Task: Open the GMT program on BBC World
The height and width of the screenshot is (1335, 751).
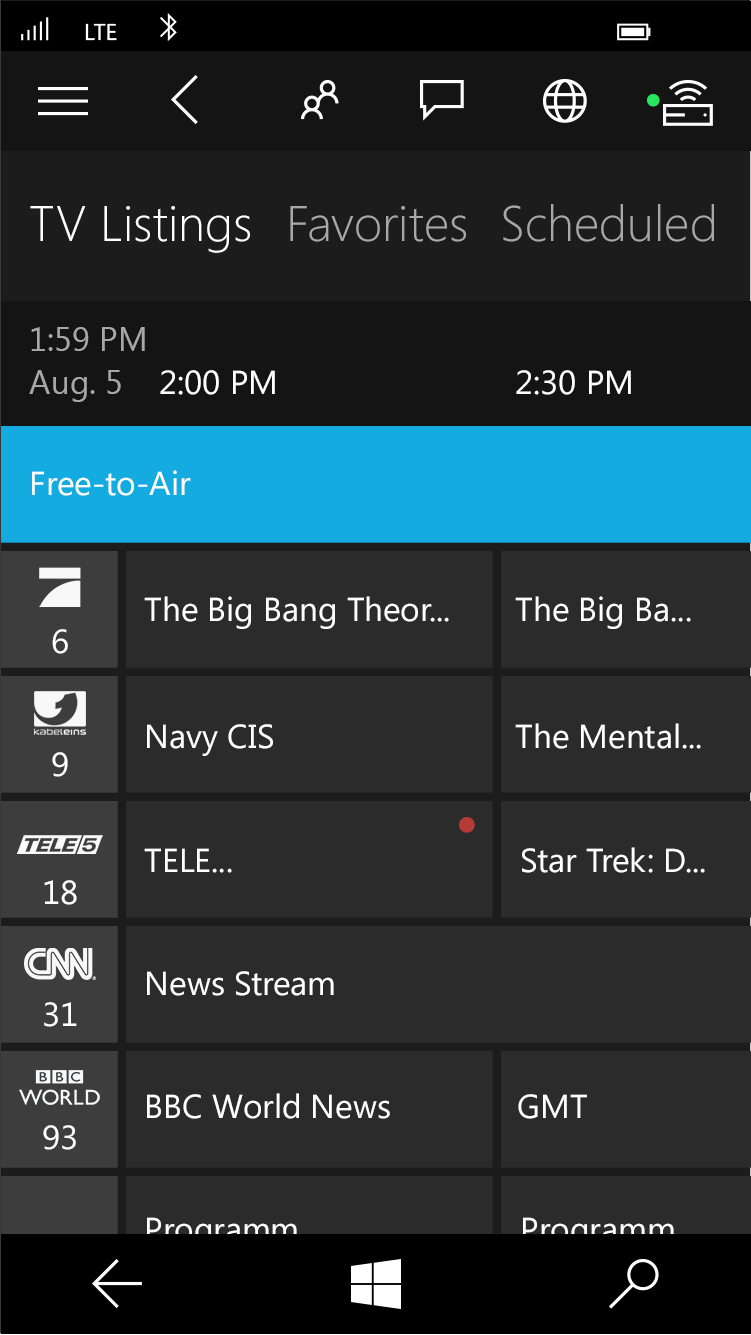Action: coord(626,1108)
